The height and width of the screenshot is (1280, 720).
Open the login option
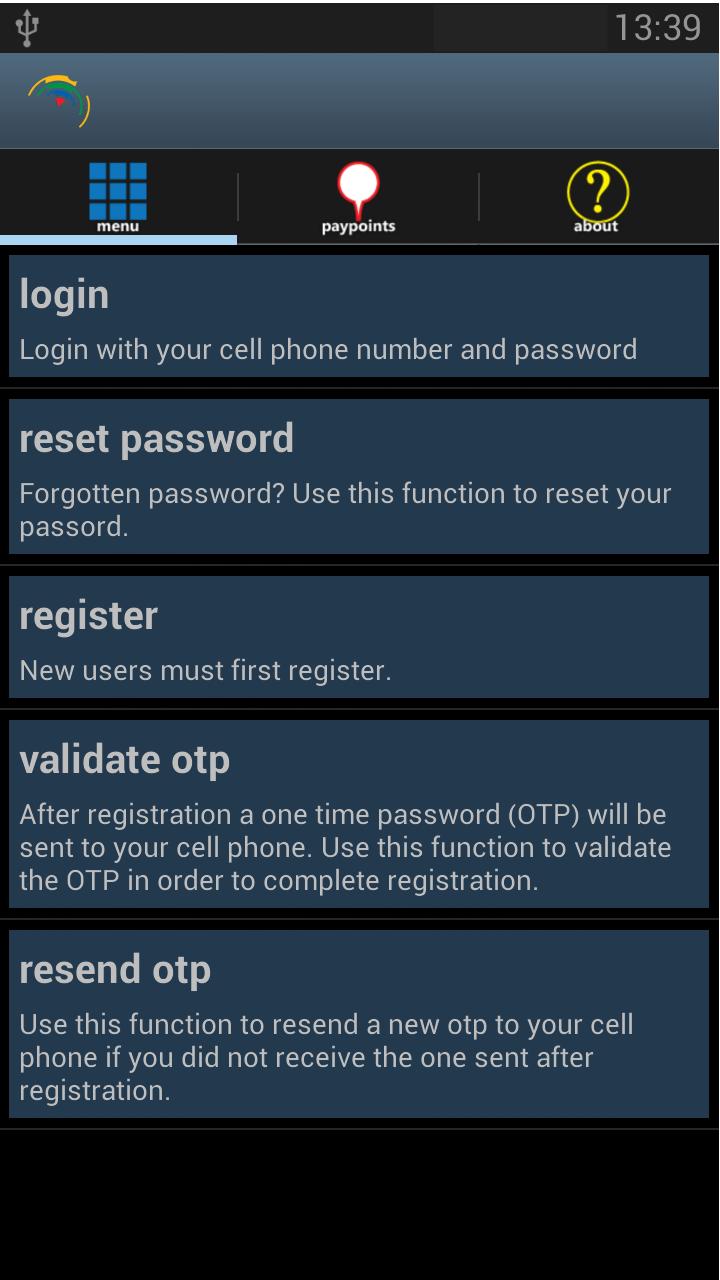click(359, 315)
